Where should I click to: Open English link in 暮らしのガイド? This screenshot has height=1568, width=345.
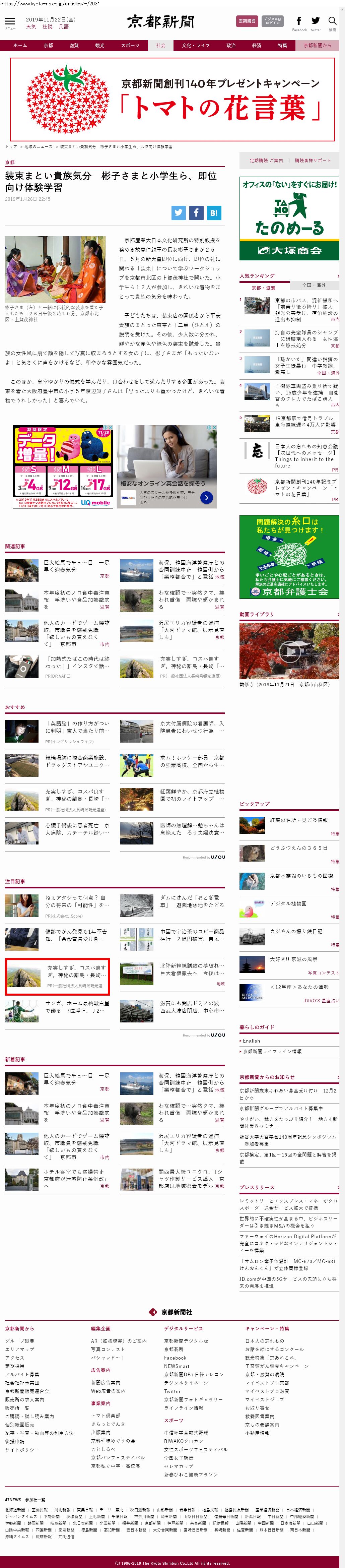coord(251,1041)
